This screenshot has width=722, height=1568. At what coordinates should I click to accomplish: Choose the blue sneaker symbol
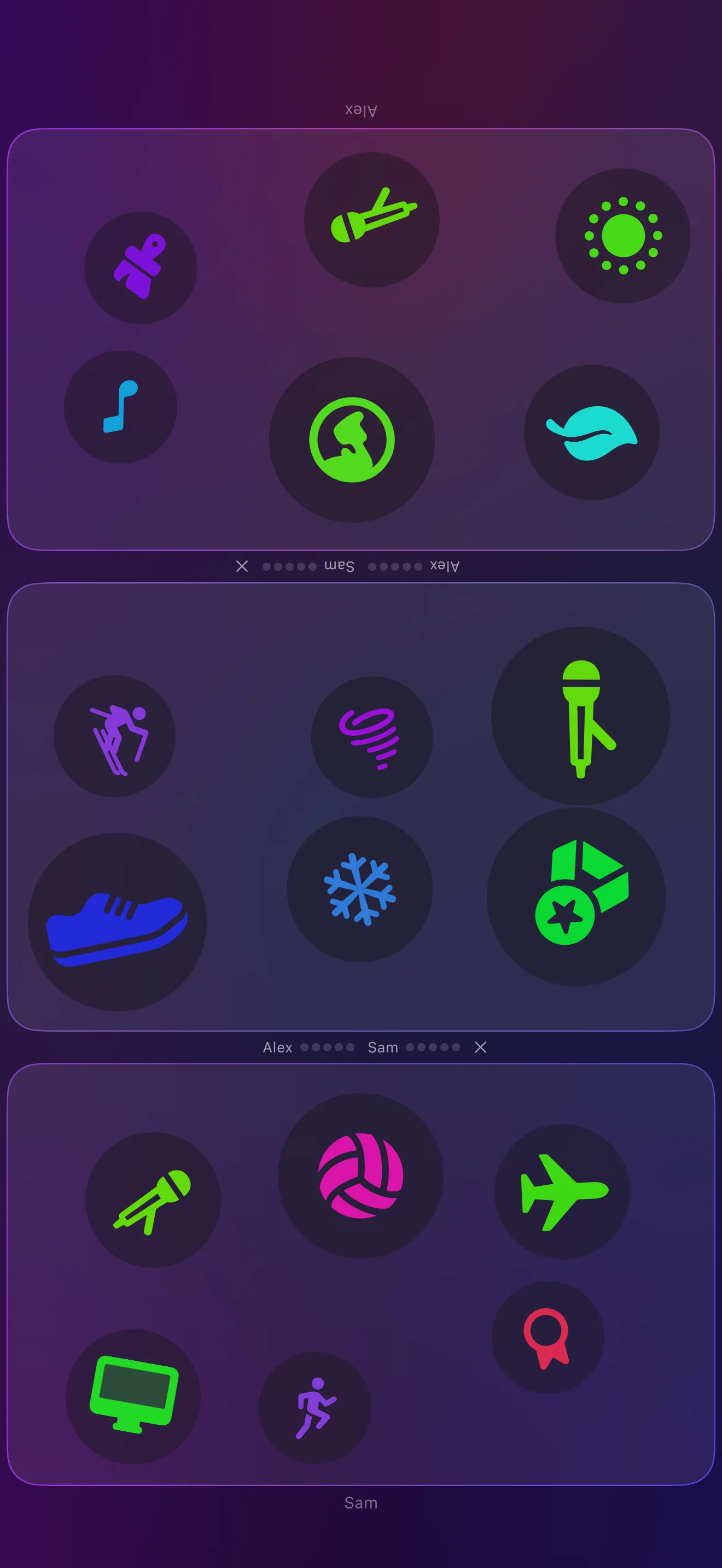pyautogui.click(x=117, y=922)
